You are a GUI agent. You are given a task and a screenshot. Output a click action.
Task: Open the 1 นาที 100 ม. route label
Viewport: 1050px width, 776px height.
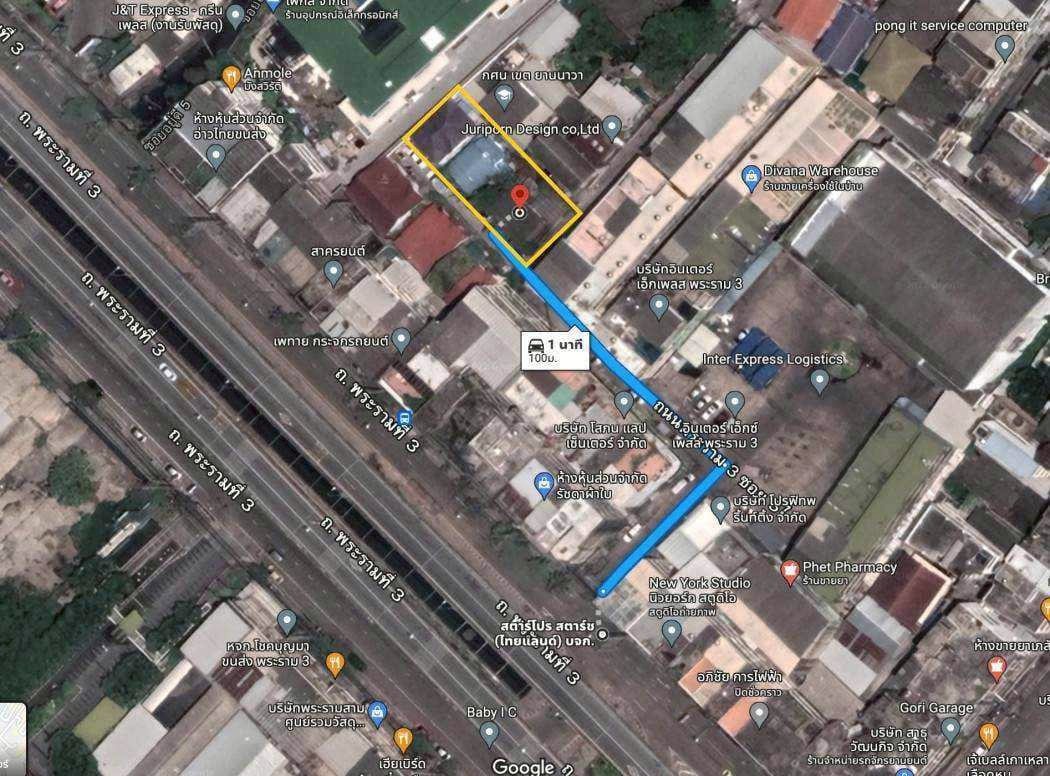[557, 349]
